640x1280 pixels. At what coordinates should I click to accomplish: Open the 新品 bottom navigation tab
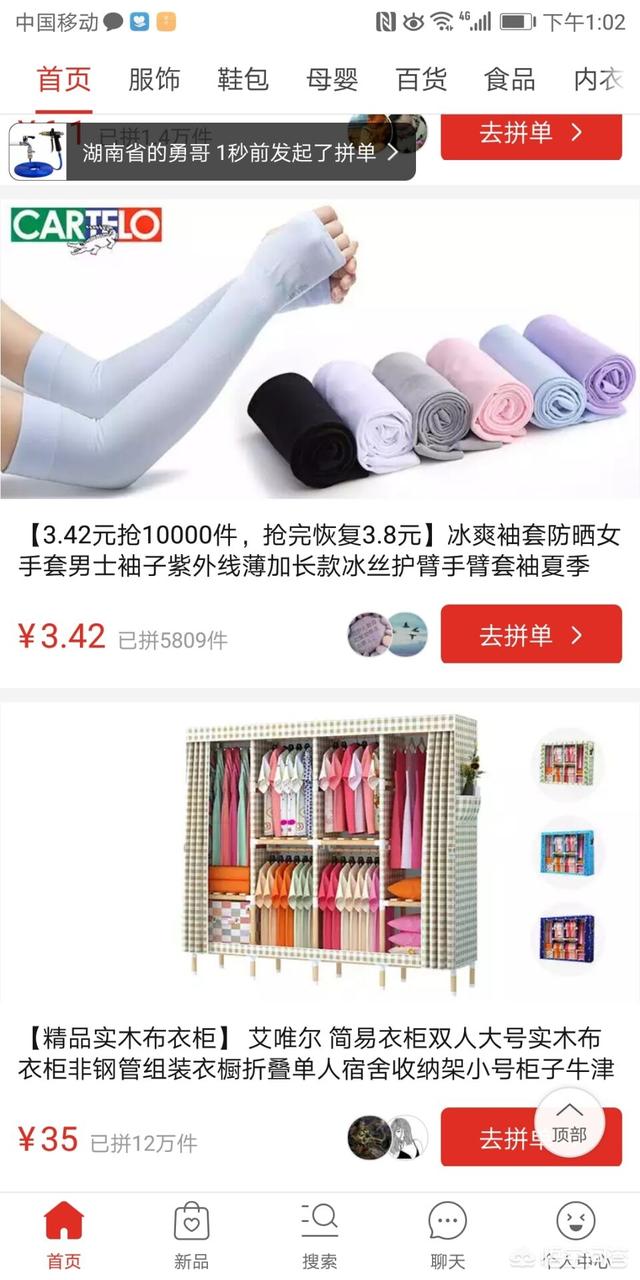(x=191, y=1236)
